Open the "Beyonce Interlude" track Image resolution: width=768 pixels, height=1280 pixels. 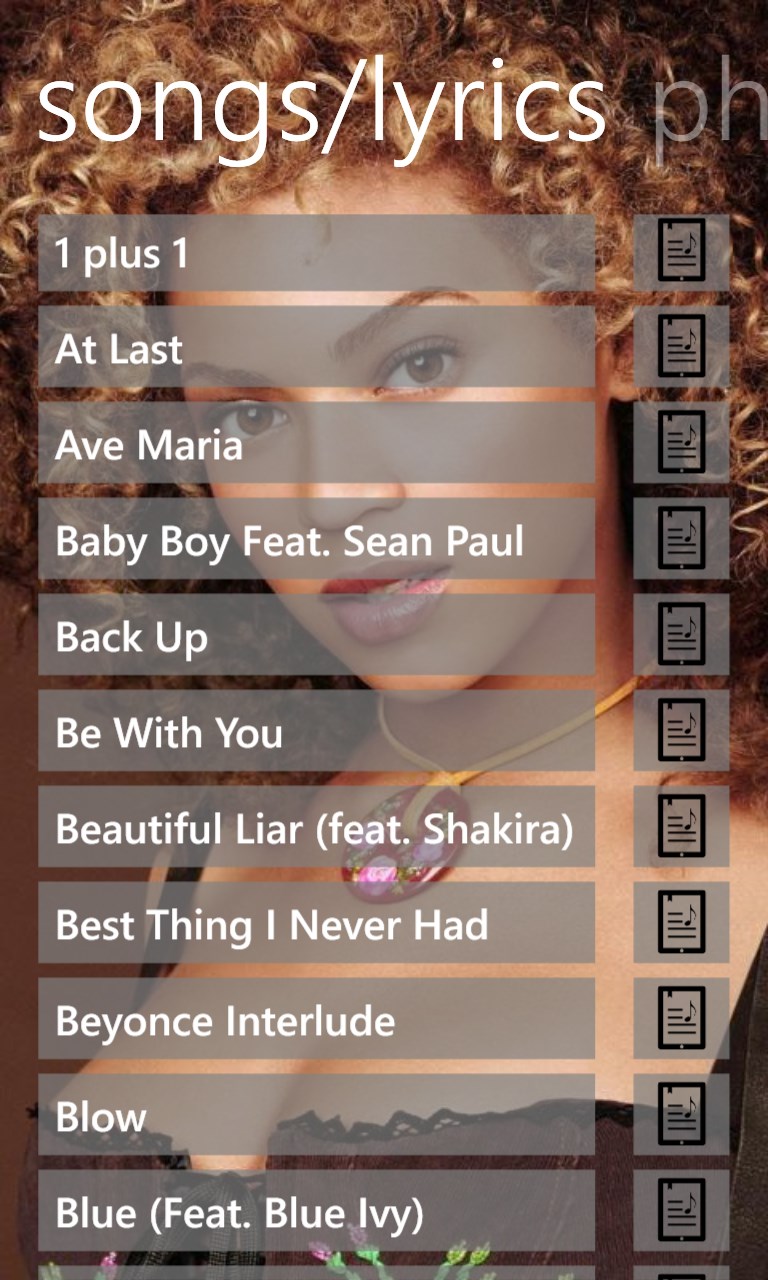pyautogui.click(x=316, y=1021)
